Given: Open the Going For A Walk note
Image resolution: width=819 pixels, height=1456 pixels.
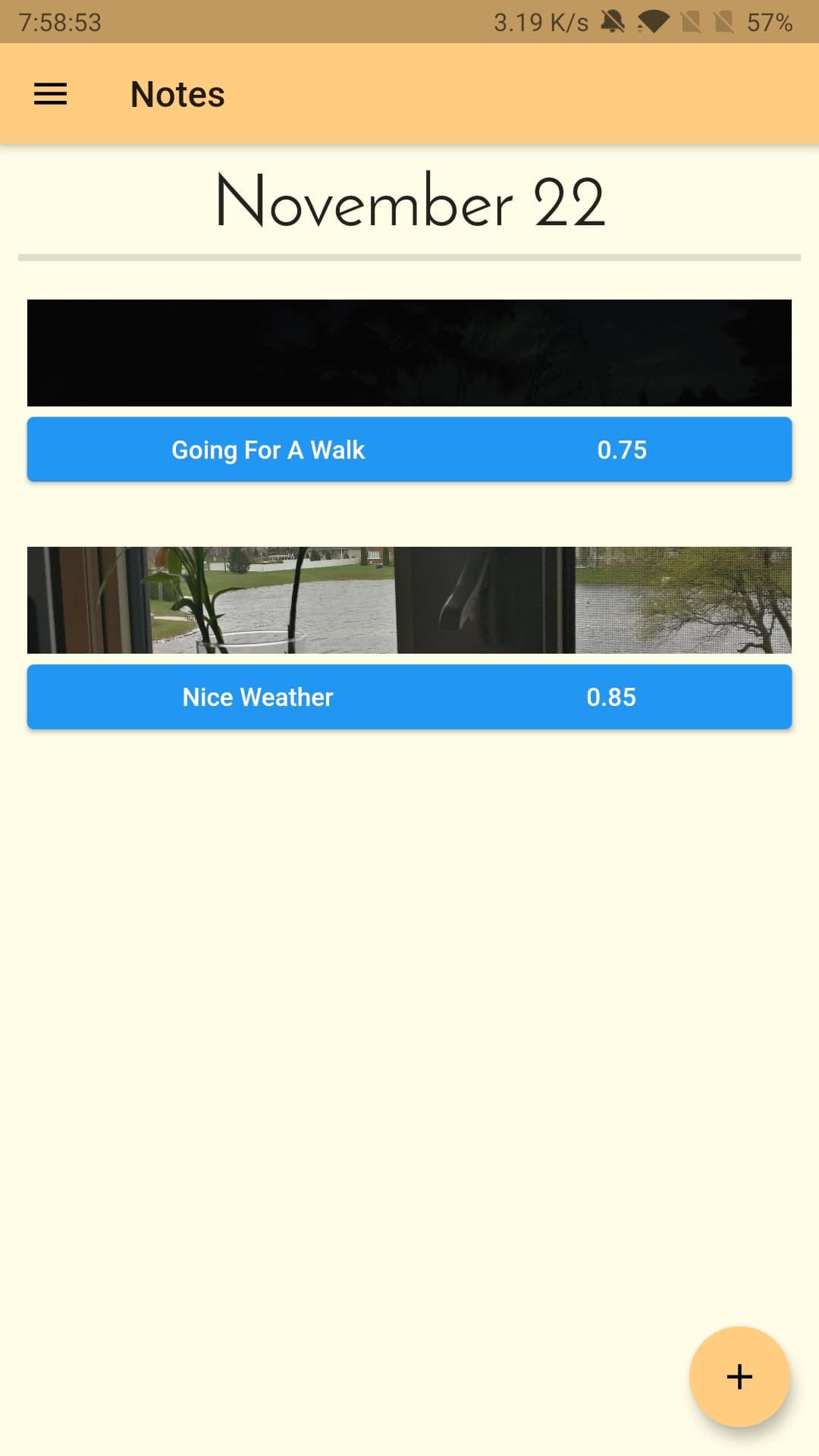Looking at the screenshot, I should (409, 450).
